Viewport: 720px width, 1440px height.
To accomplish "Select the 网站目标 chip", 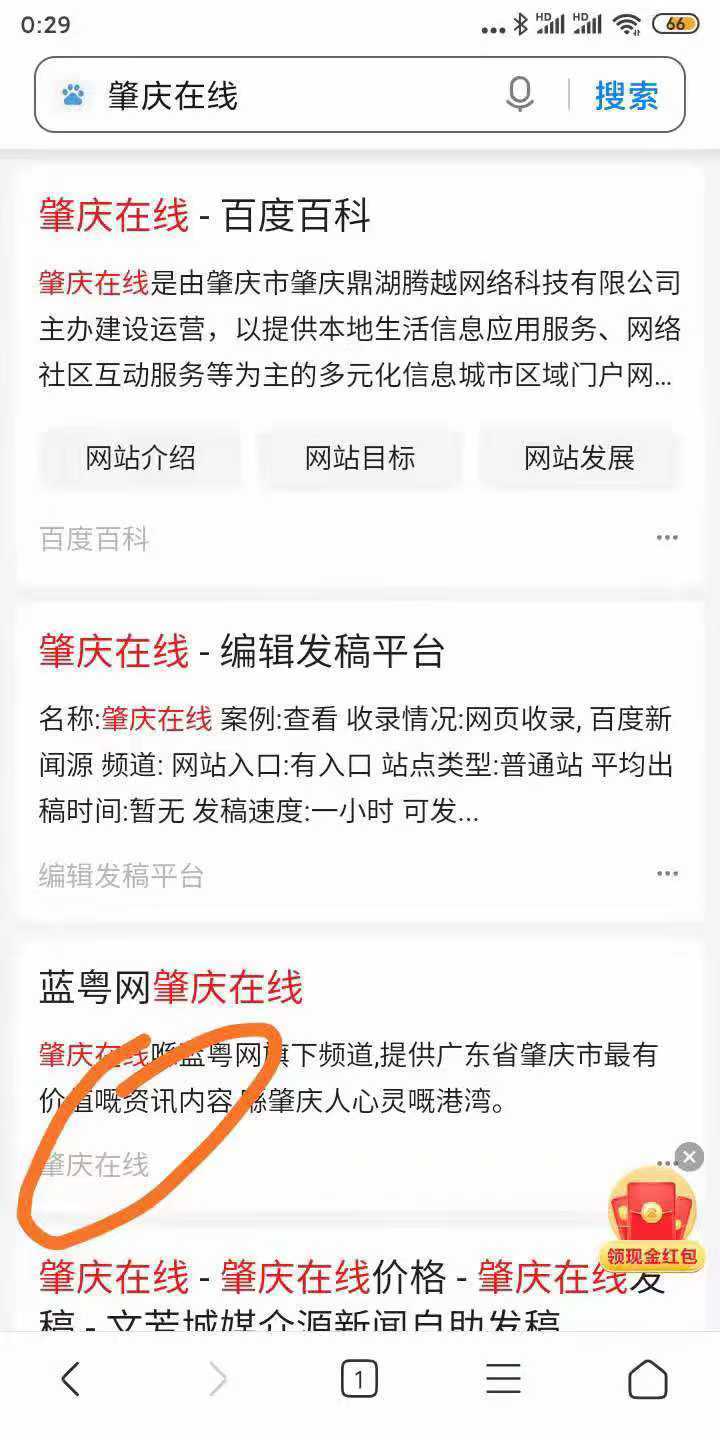I will (360, 458).
